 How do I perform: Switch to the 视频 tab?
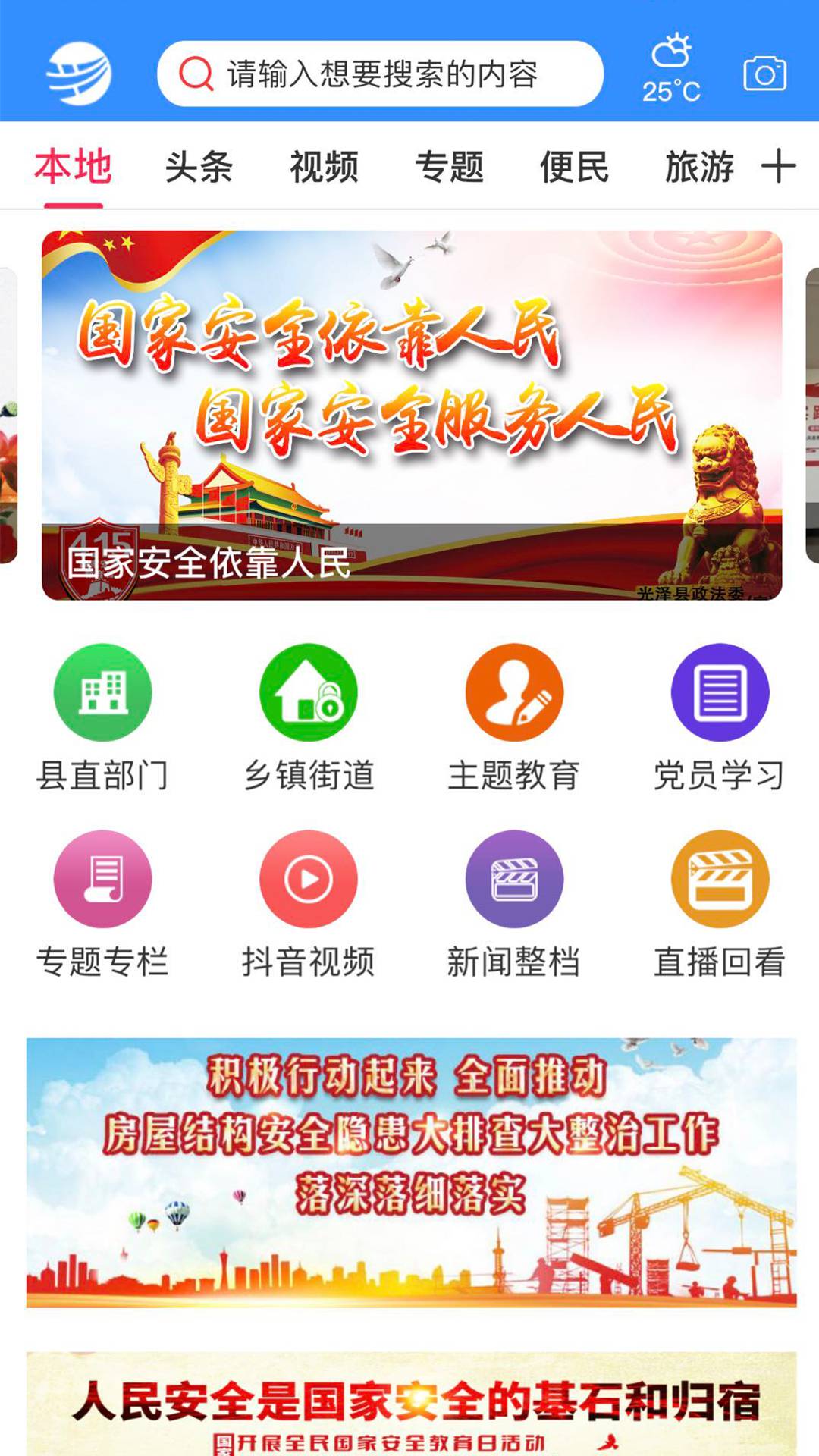[x=324, y=166]
